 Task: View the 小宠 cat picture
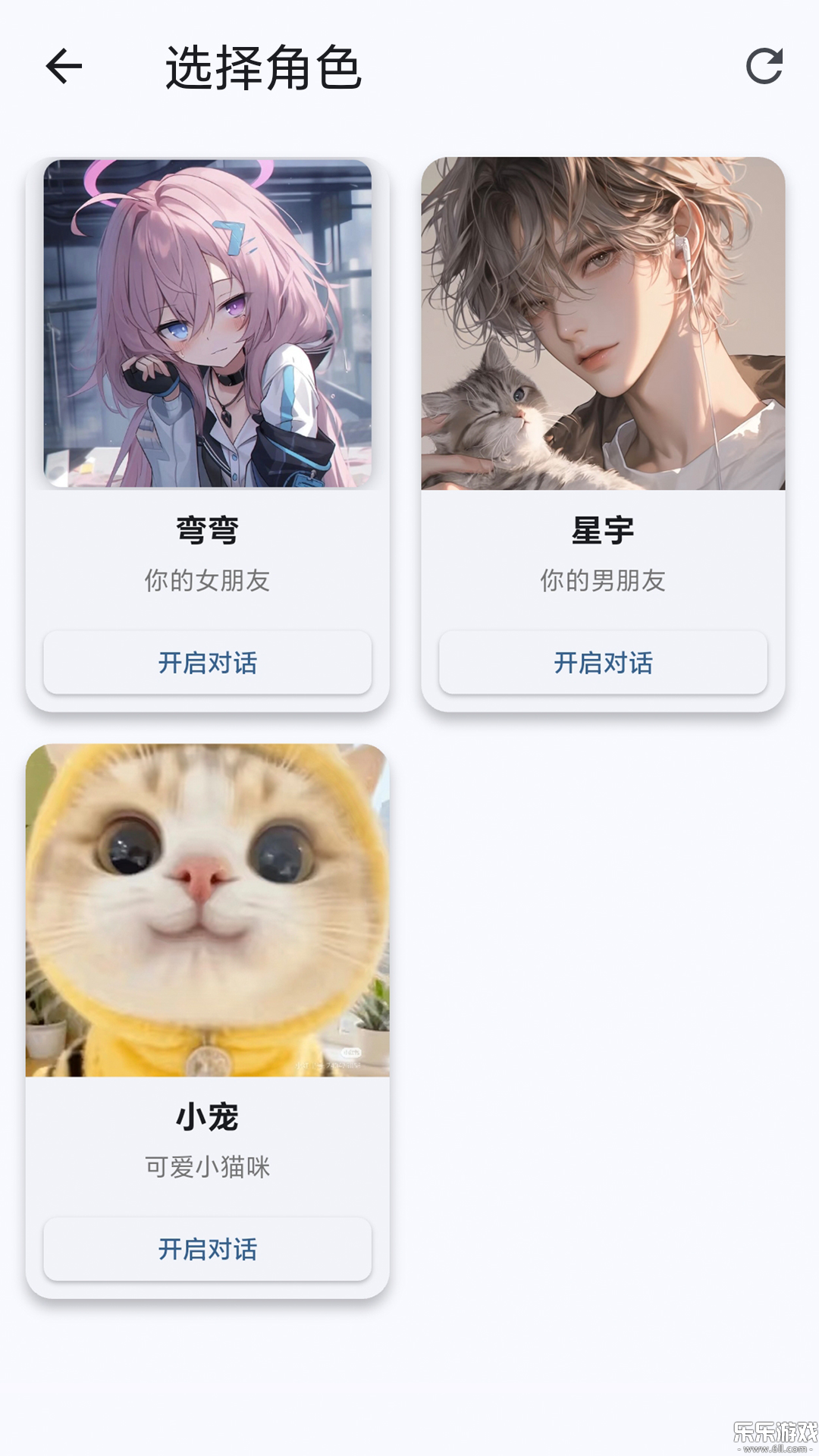(207, 910)
